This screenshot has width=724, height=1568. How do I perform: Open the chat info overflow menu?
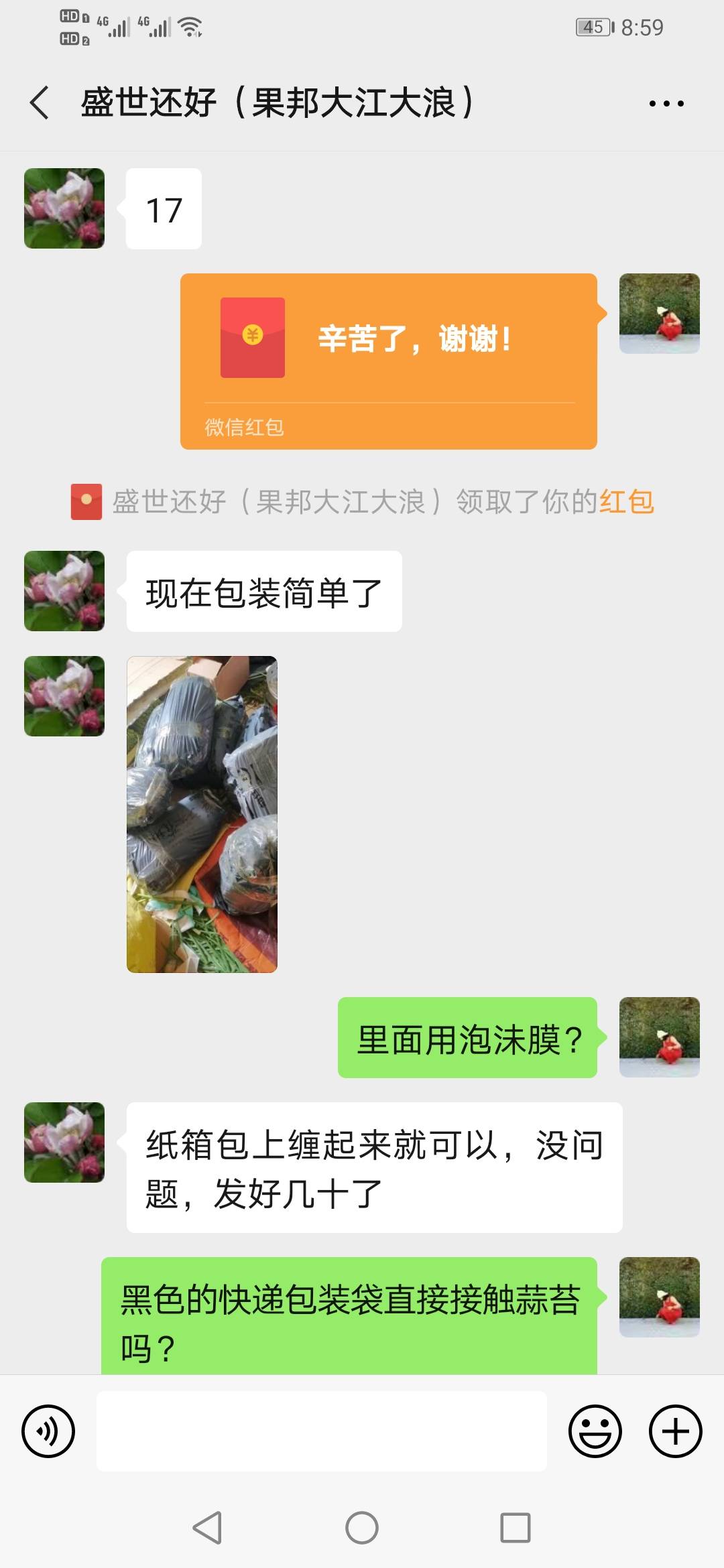pyautogui.click(x=666, y=104)
